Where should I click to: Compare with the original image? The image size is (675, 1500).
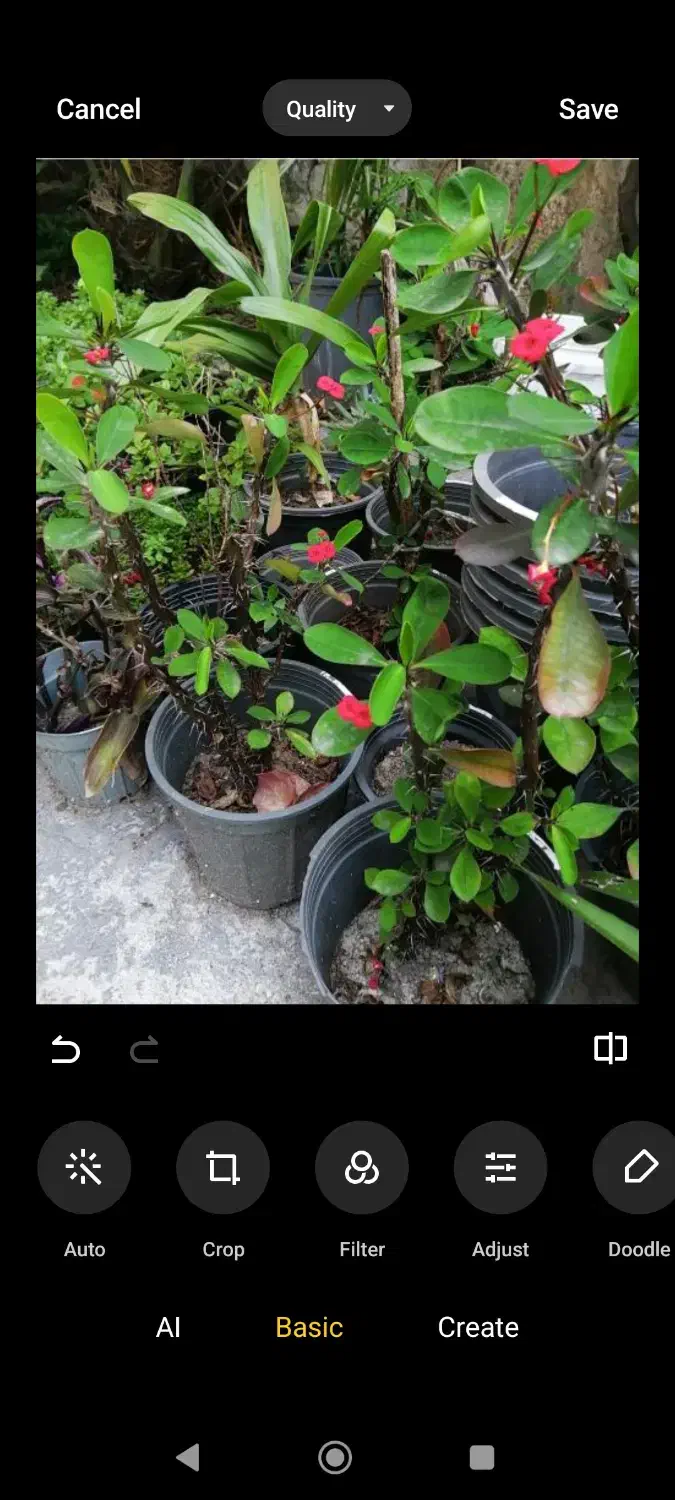tap(610, 1048)
